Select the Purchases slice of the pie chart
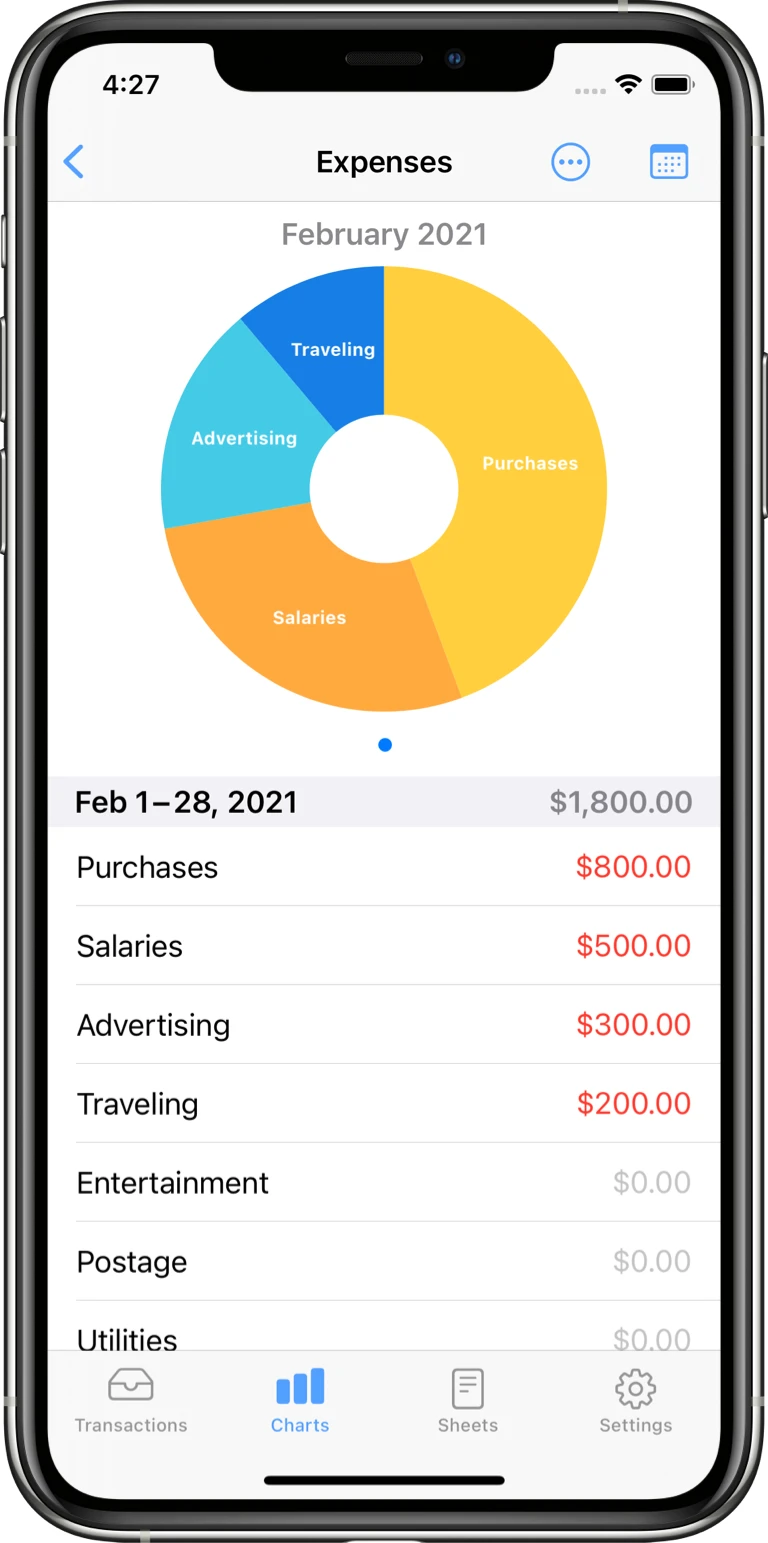 528,463
